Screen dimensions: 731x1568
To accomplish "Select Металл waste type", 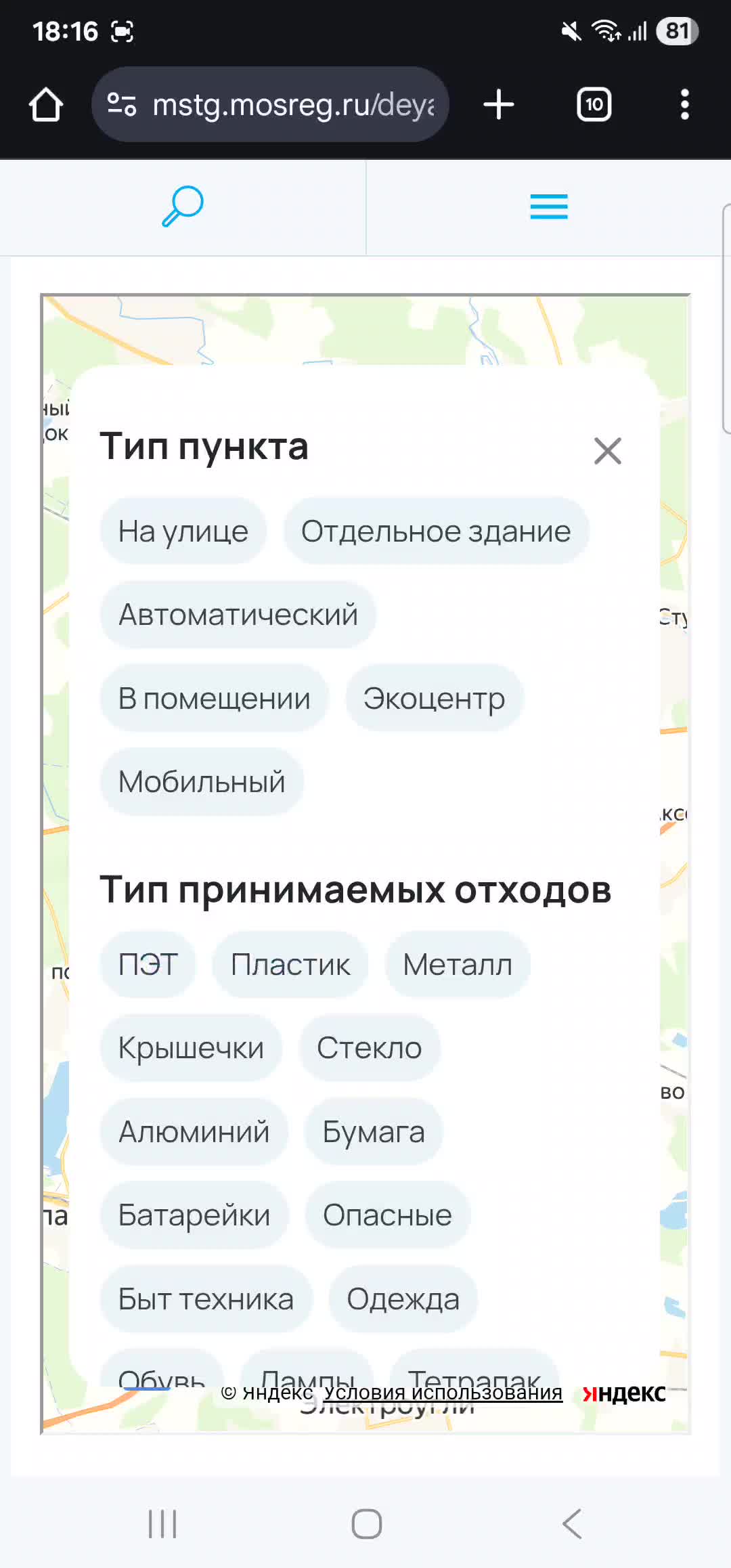I will point(457,965).
